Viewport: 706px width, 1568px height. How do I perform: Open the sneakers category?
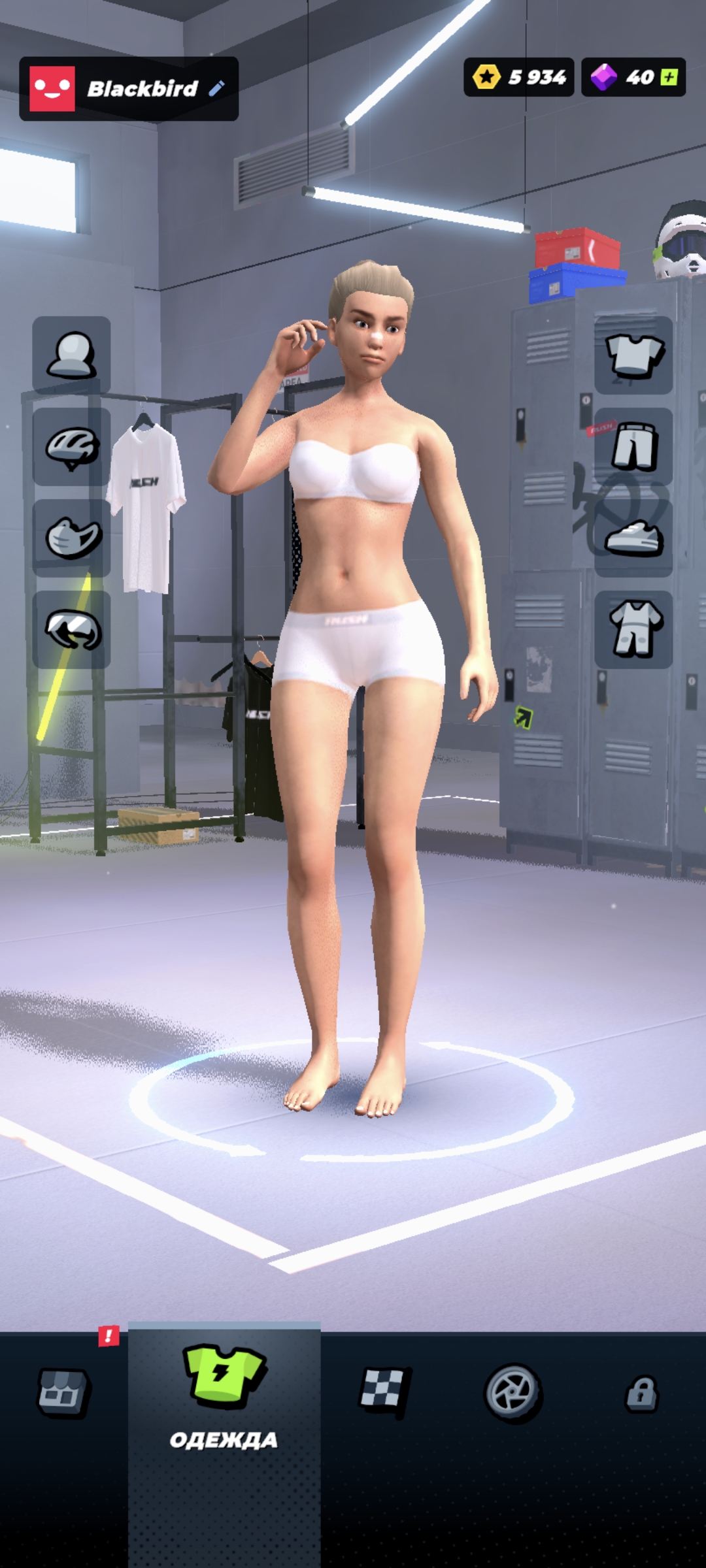pos(633,538)
